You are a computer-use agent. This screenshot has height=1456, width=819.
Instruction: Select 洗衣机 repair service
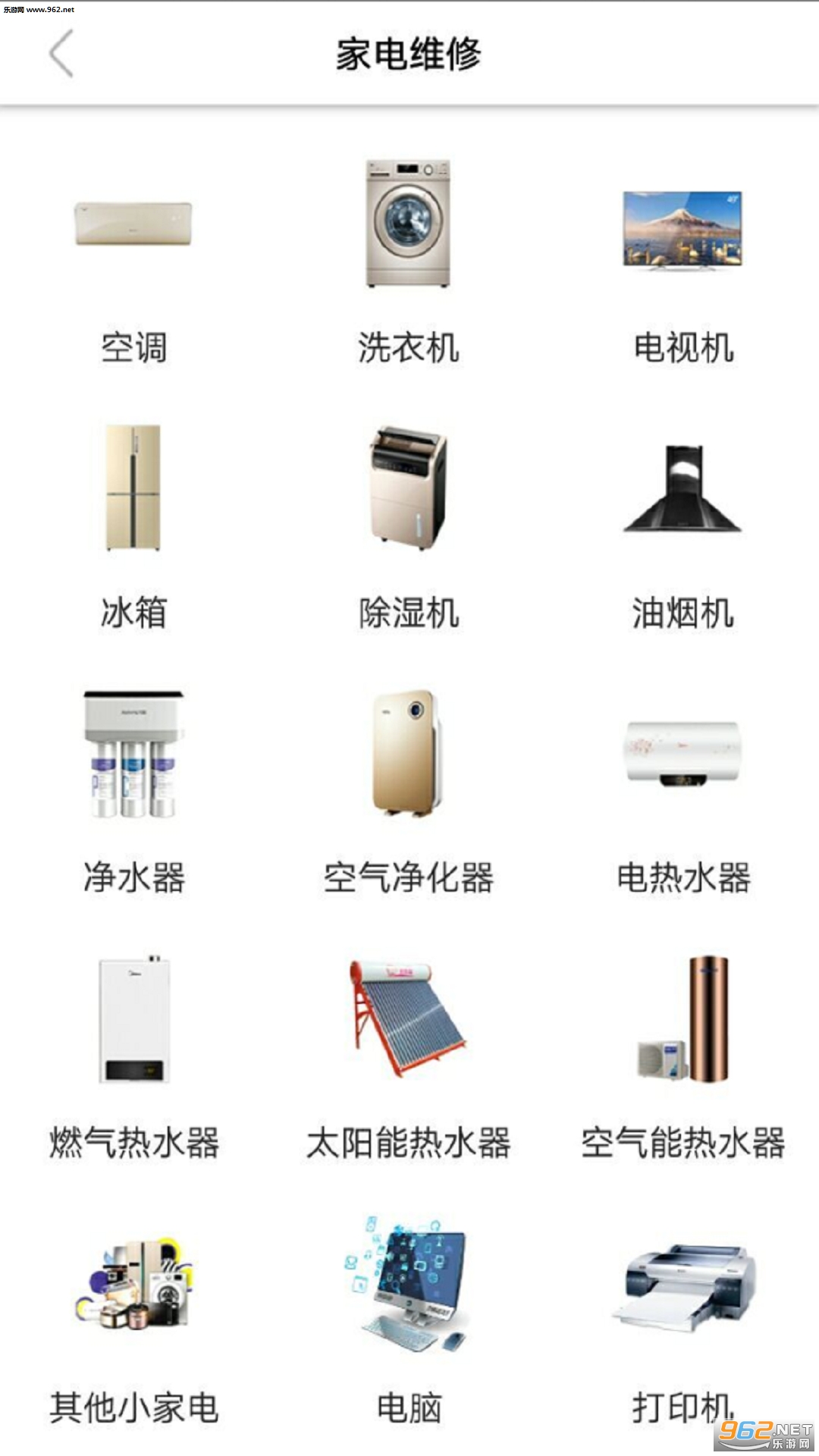[x=409, y=262]
